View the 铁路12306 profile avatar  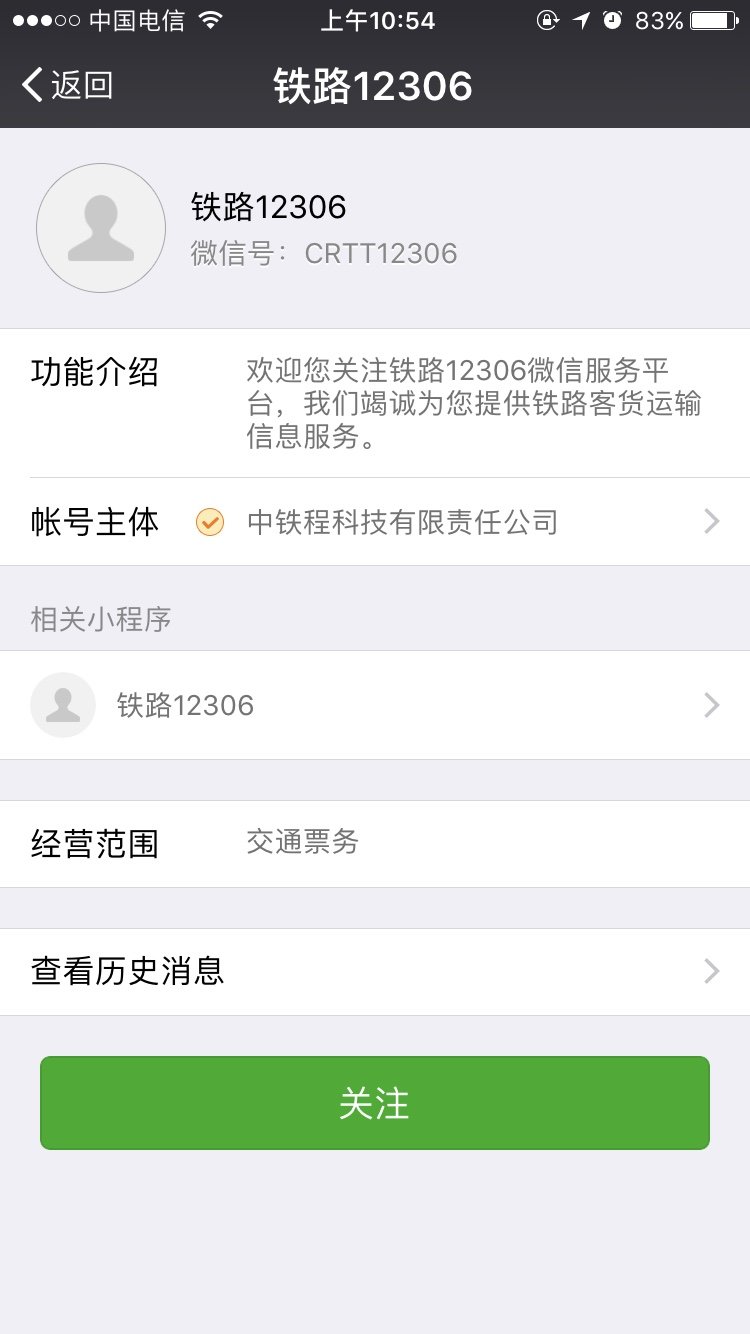coord(101,229)
